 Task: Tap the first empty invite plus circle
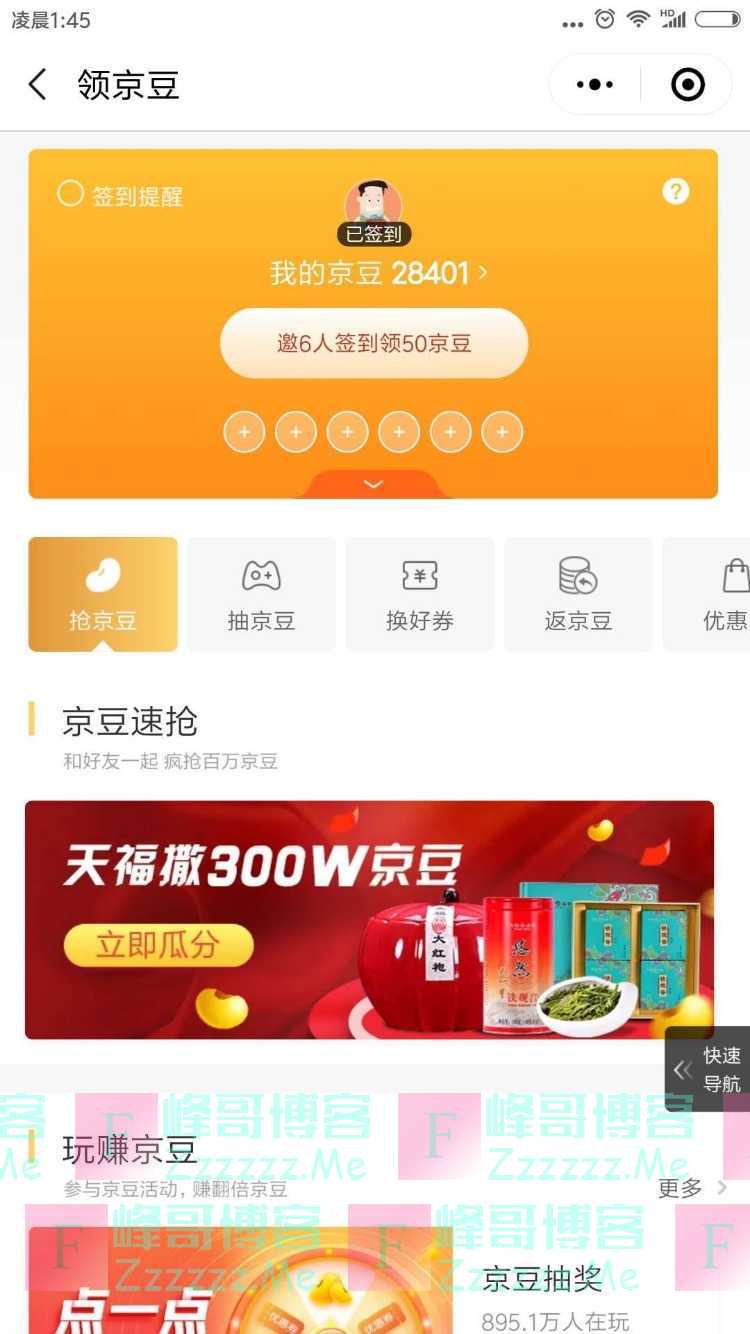244,431
